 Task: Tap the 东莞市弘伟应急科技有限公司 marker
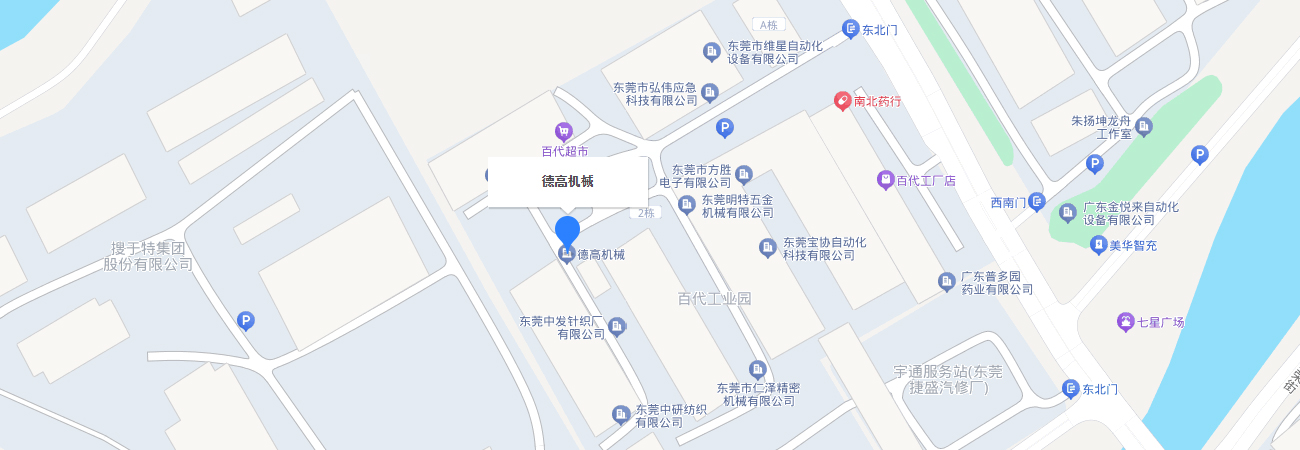tap(710, 93)
